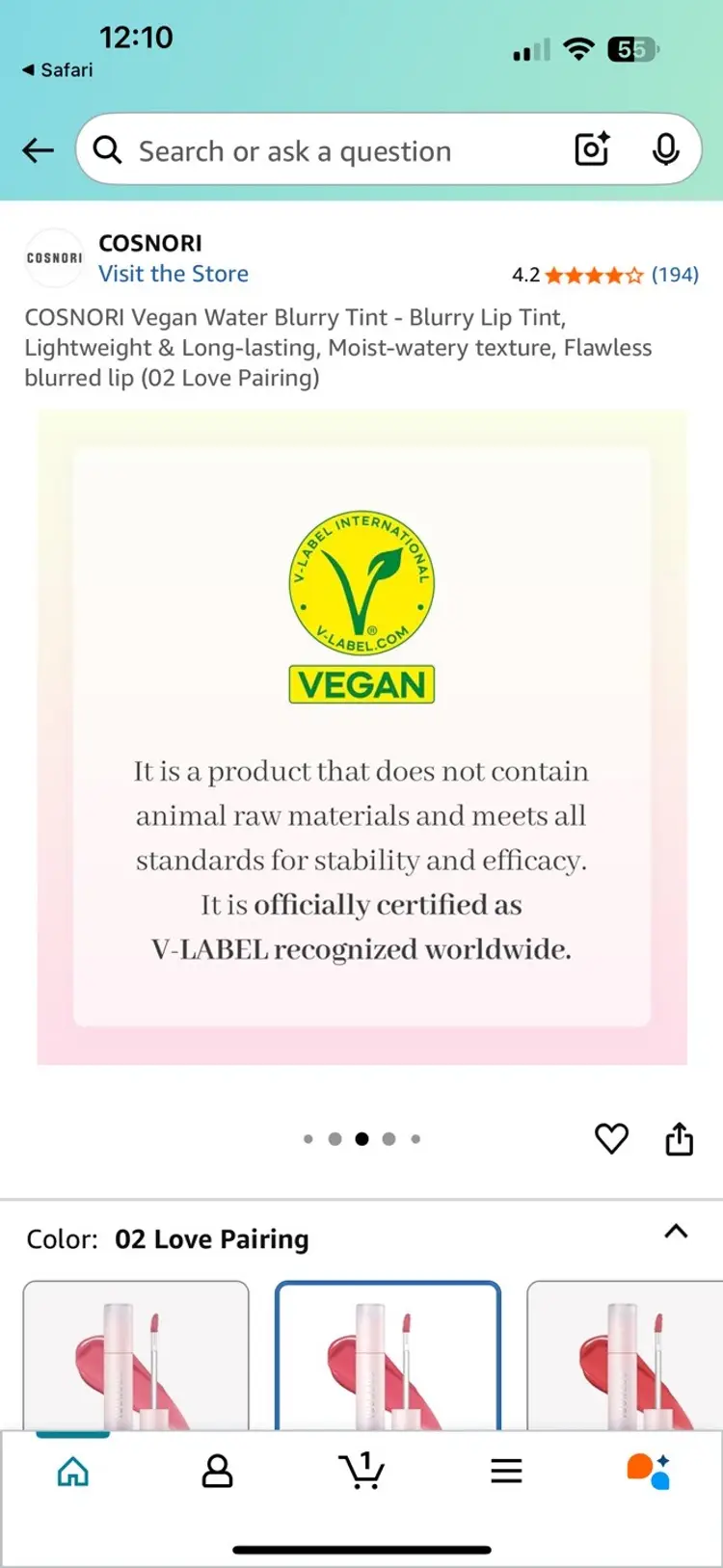Return to Safari from status bar
Image resolution: width=723 pixels, height=1568 pixels.
pyautogui.click(x=58, y=70)
